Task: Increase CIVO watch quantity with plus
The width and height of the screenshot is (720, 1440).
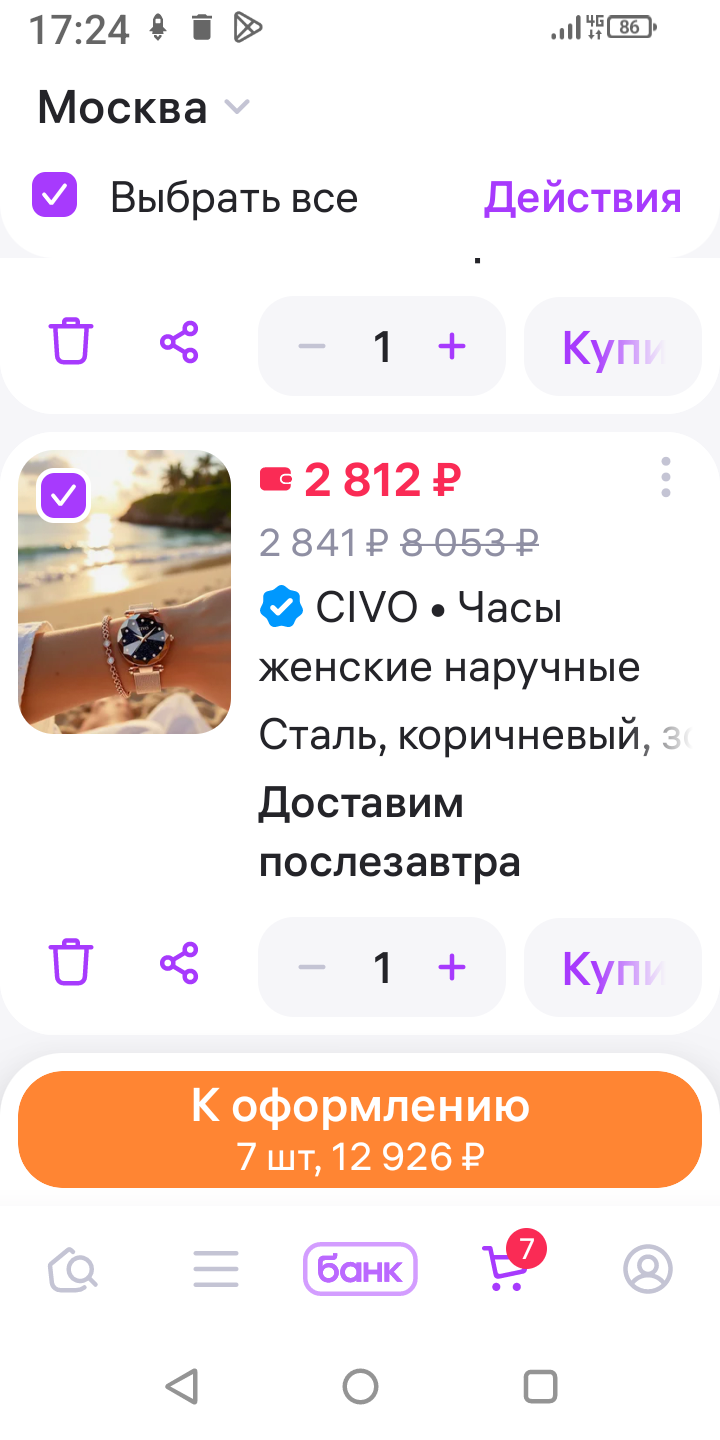Action: coord(452,966)
